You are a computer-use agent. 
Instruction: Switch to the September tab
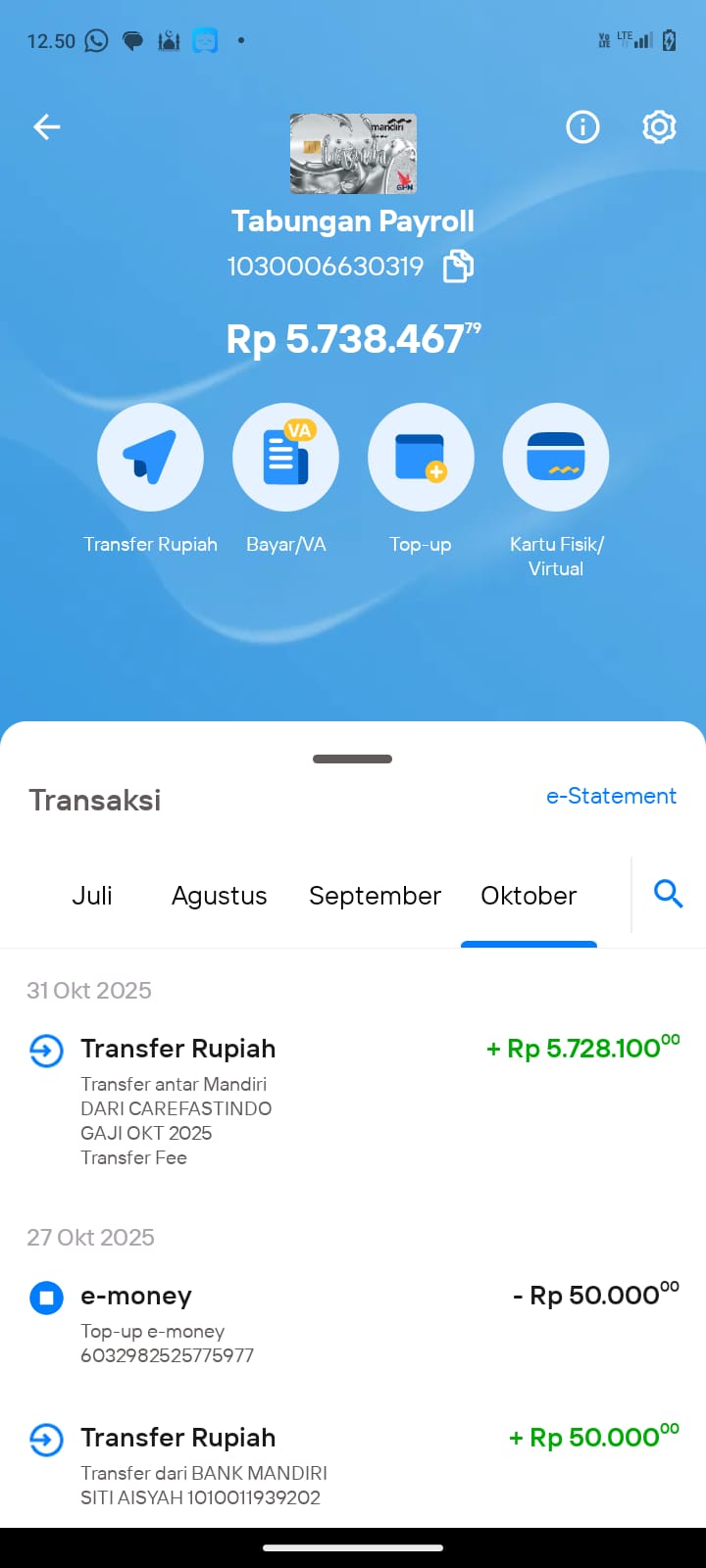pos(375,896)
